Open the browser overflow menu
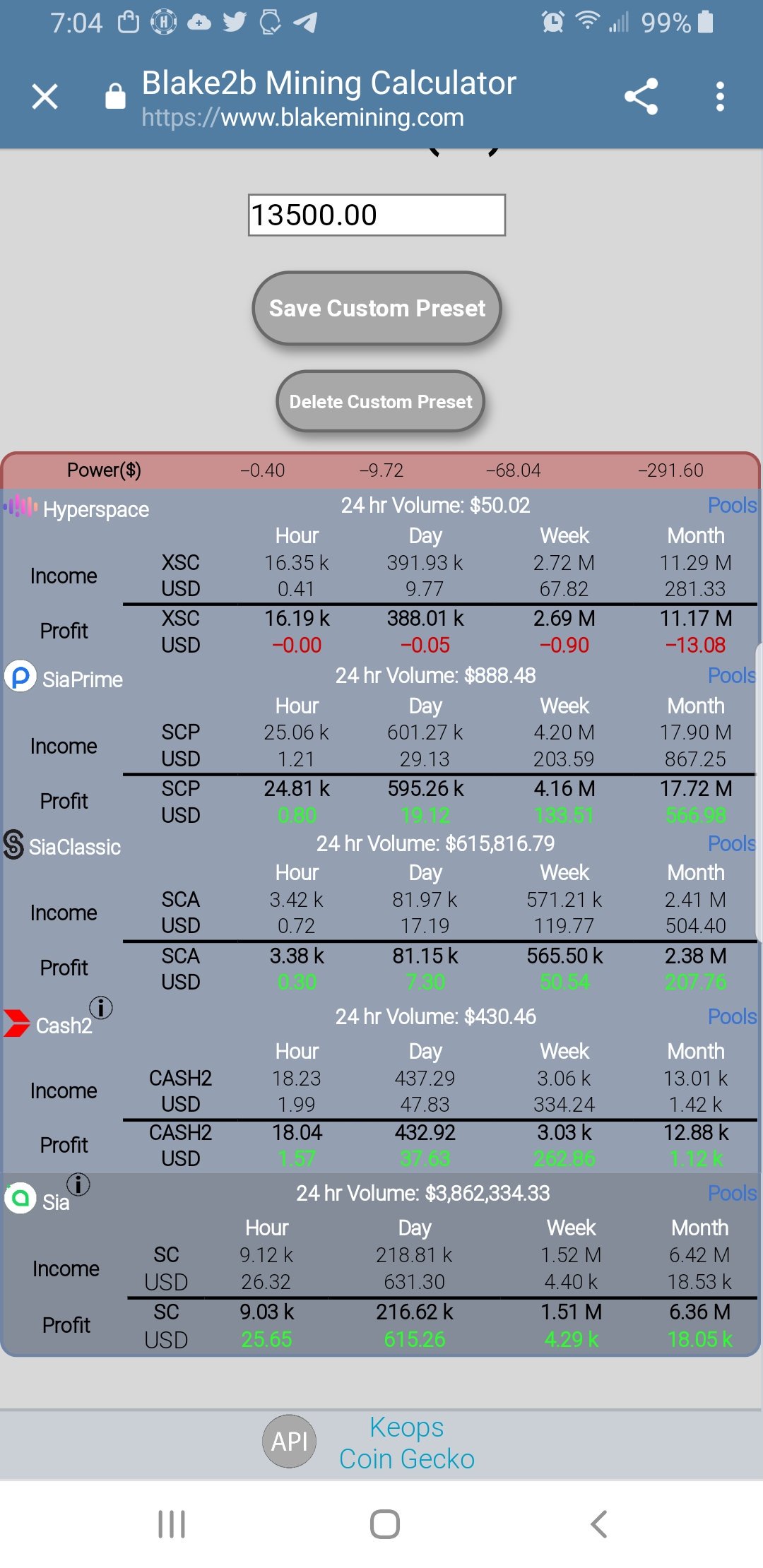 click(x=720, y=96)
